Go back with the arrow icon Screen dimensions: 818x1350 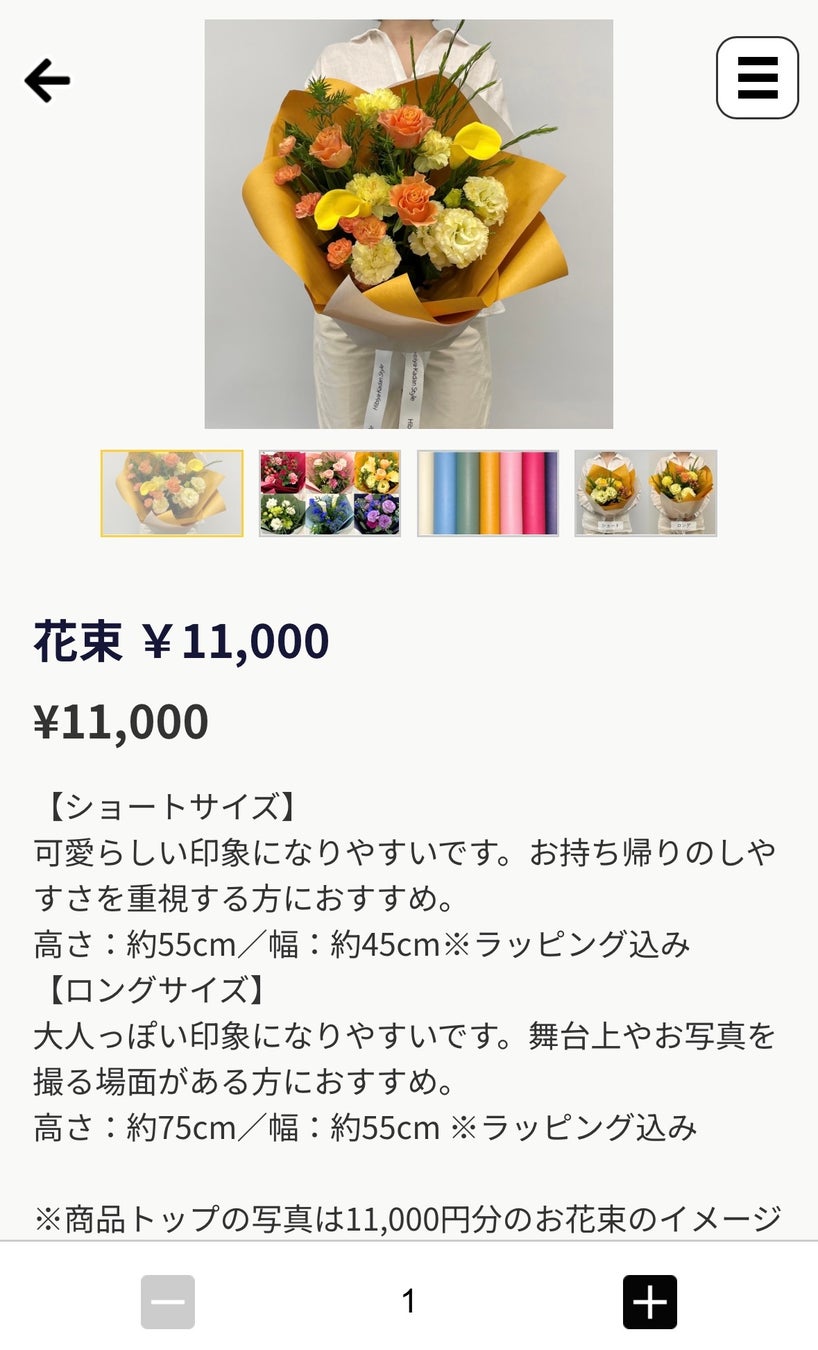[47, 80]
